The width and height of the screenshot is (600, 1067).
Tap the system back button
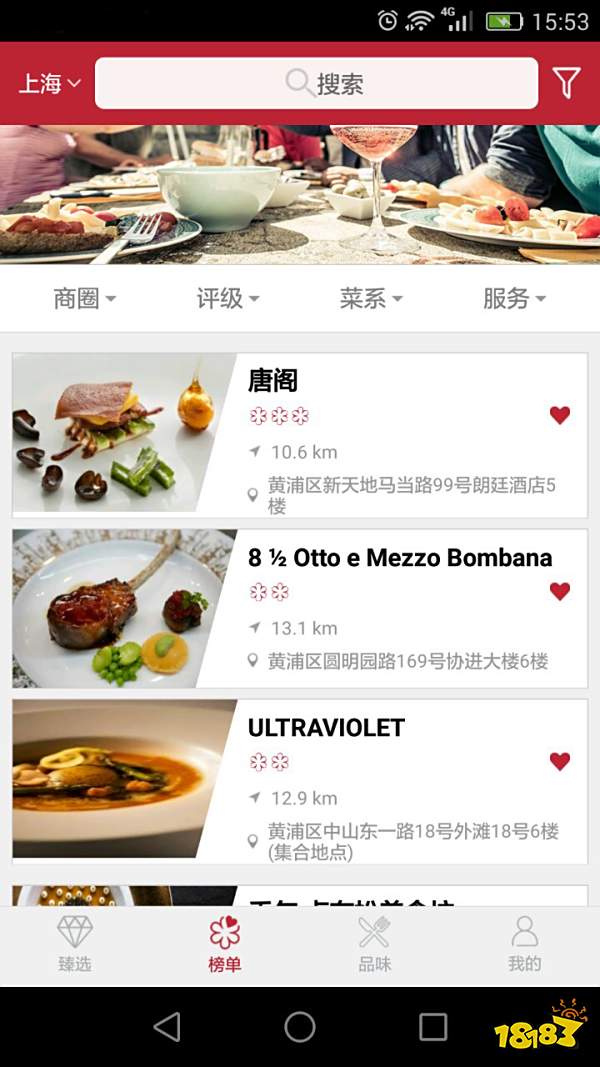(167, 1026)
